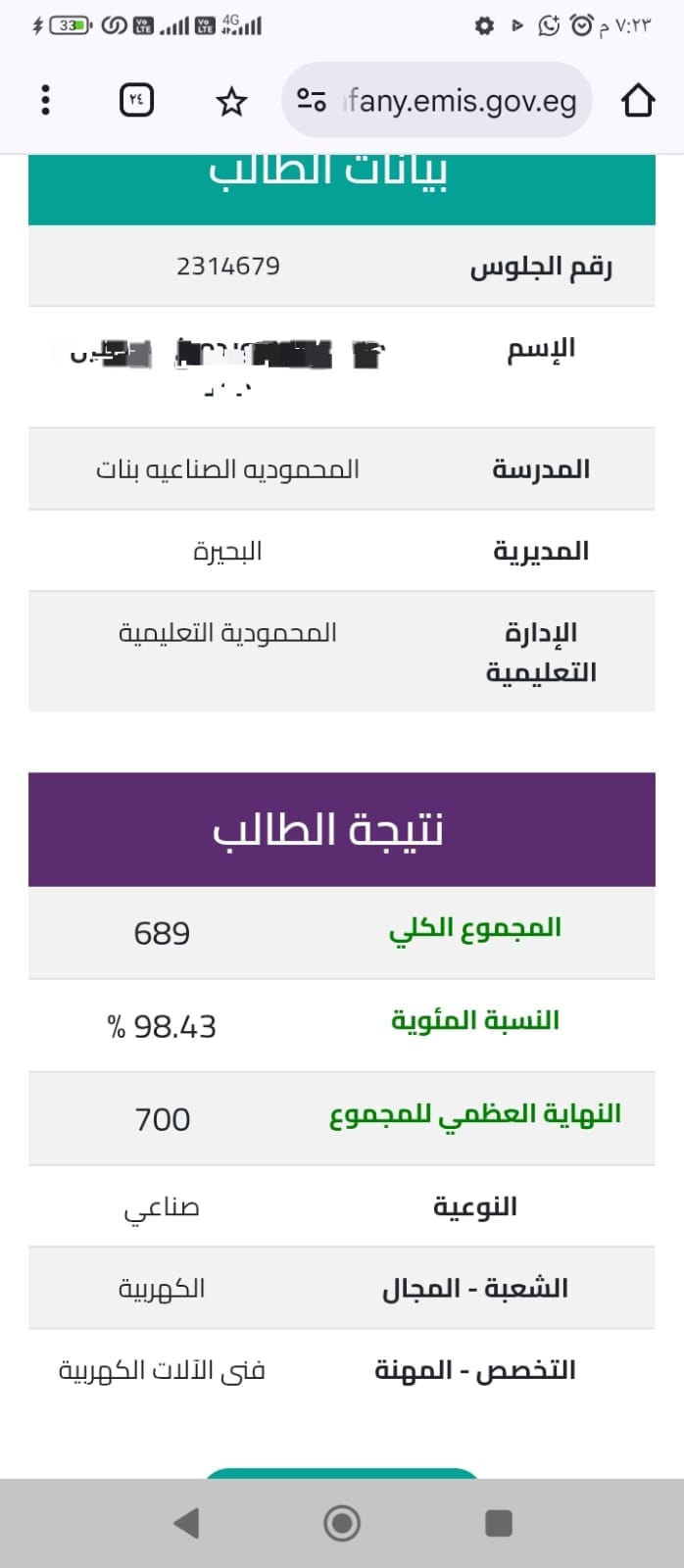This screenshot has height=1568, width=684.
Task: Tap the green button below the results table
Action: click(340, 1473)
